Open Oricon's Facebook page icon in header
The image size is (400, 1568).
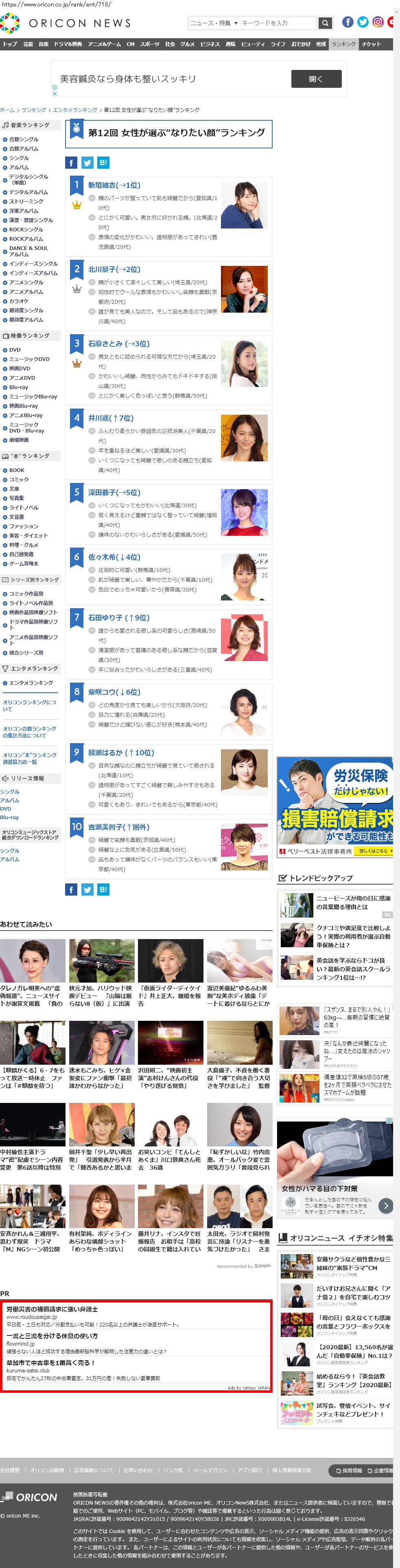348,22
